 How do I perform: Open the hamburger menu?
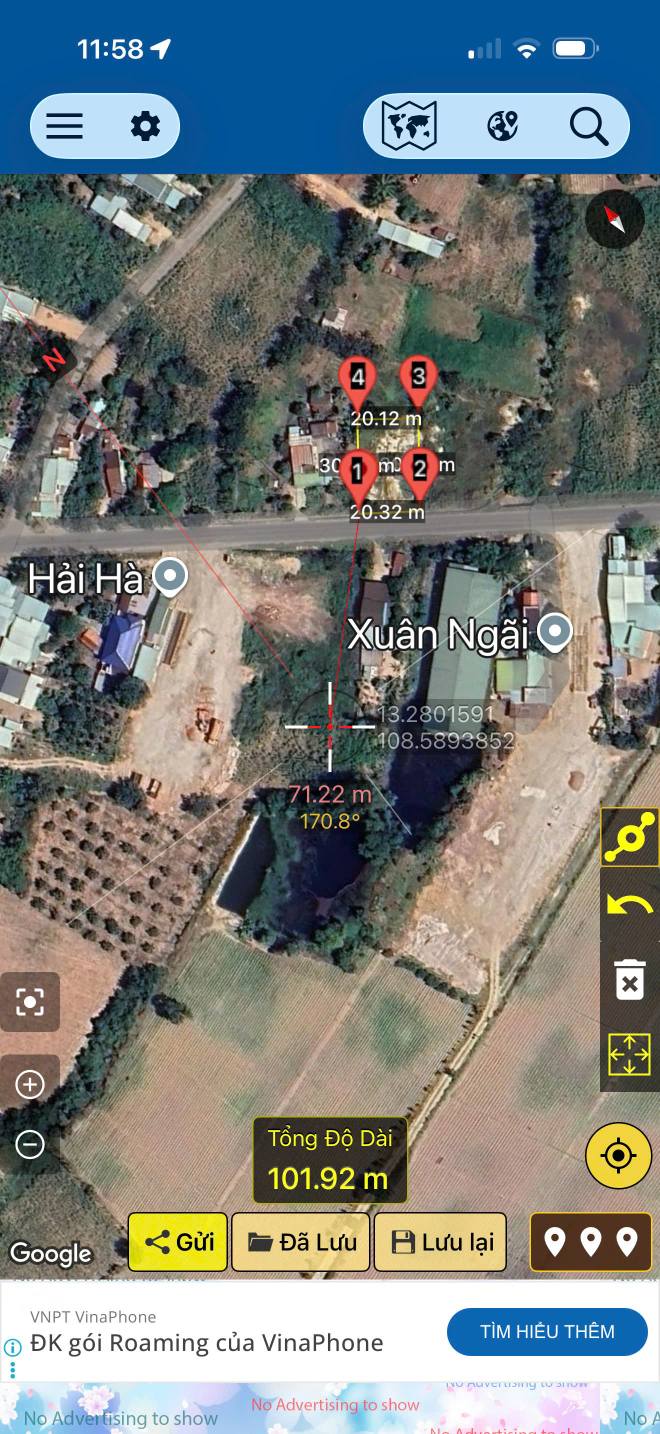click(x=65, y=127)
